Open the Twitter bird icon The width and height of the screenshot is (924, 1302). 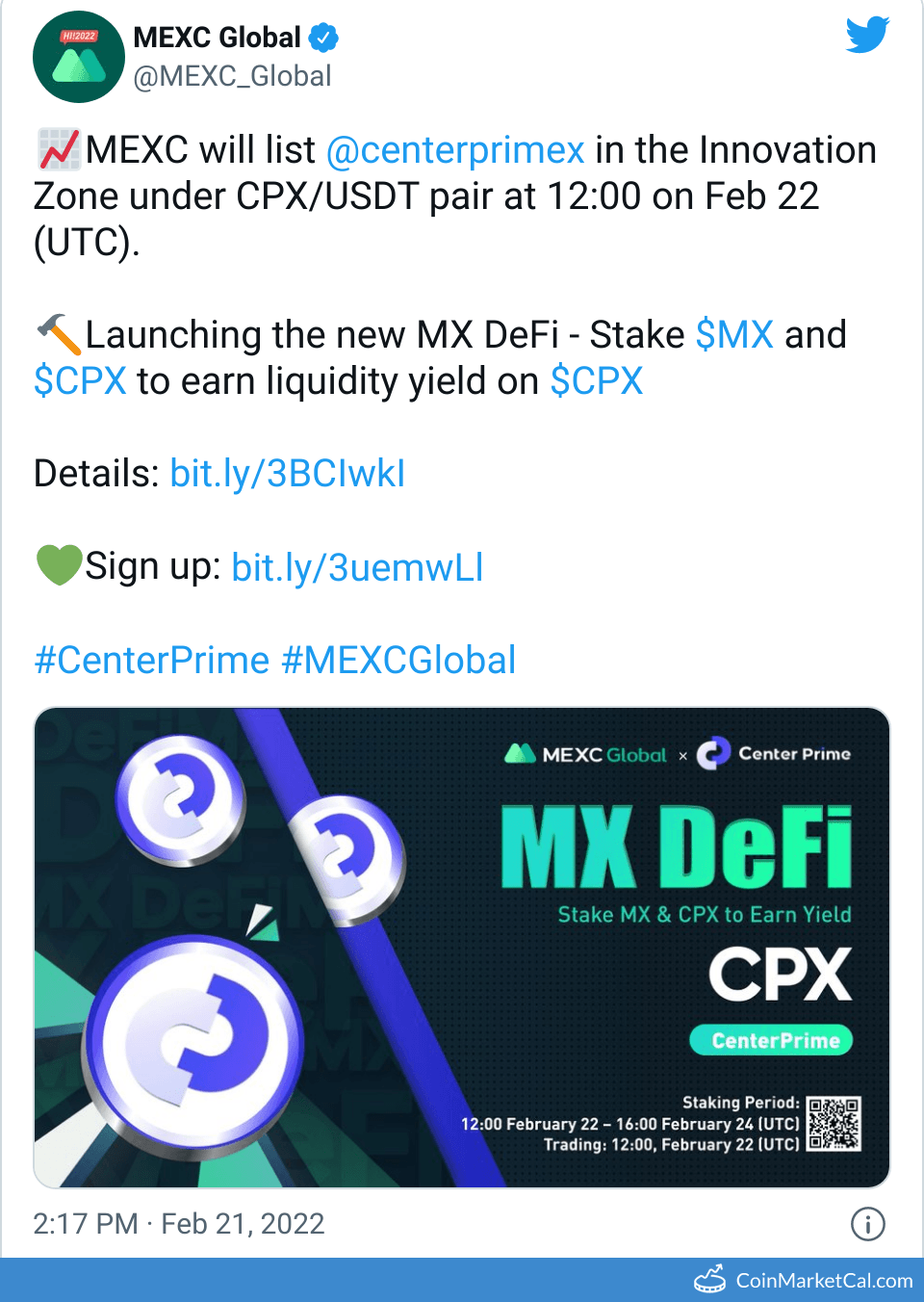867,36
